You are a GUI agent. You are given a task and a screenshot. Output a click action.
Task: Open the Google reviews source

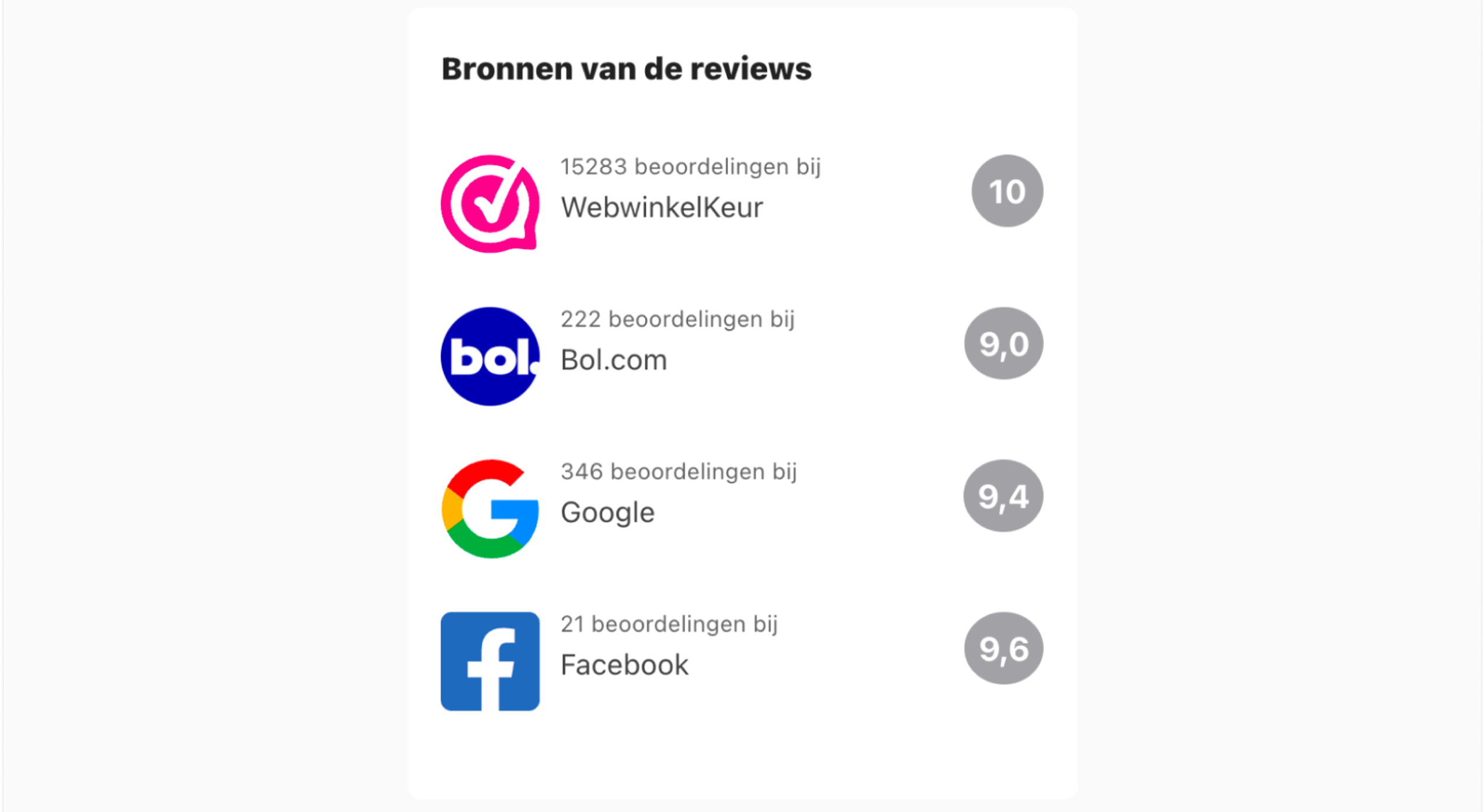click(607, 512)
